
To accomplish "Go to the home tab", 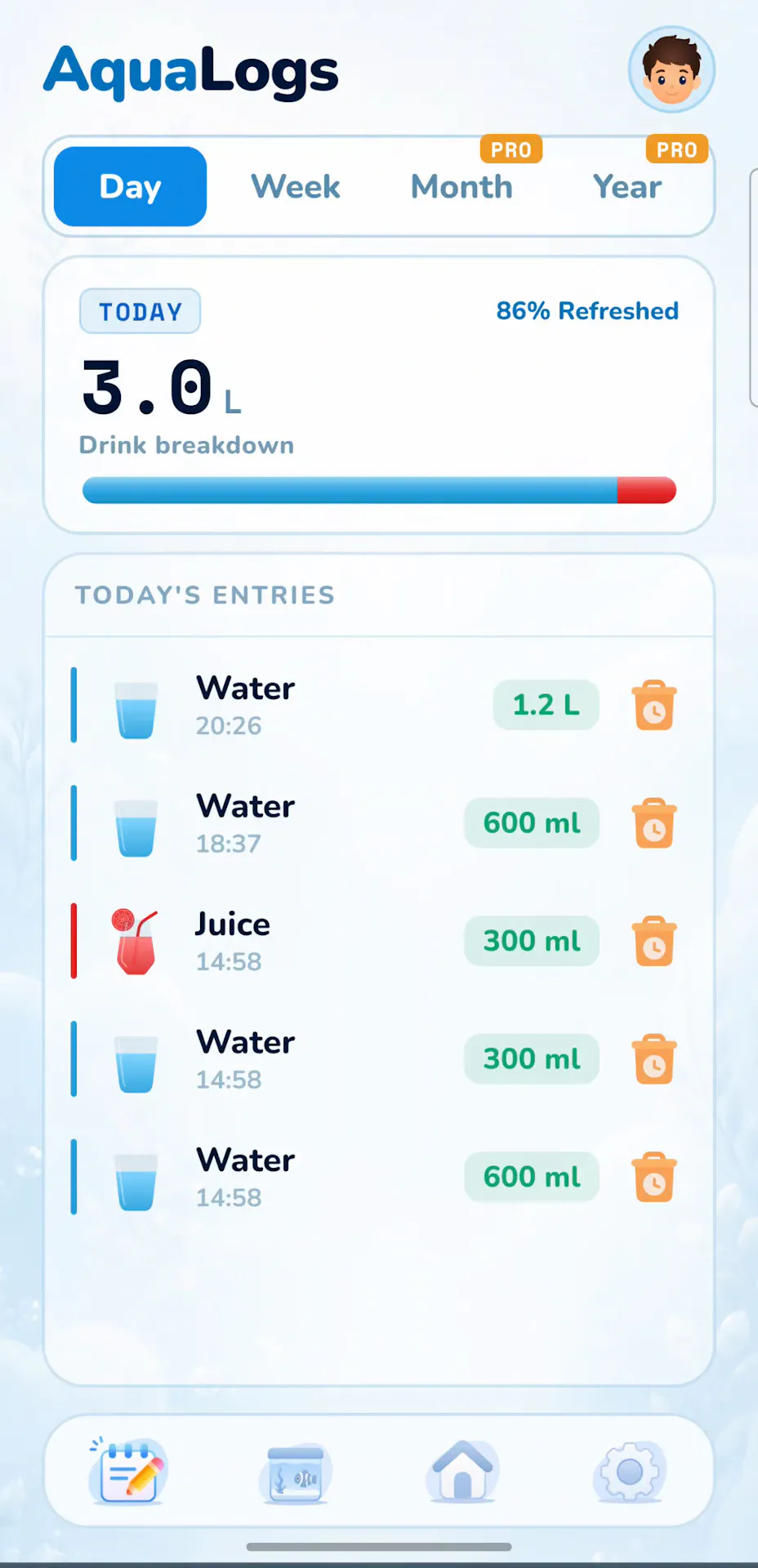I will click(x=462, y=1471).
